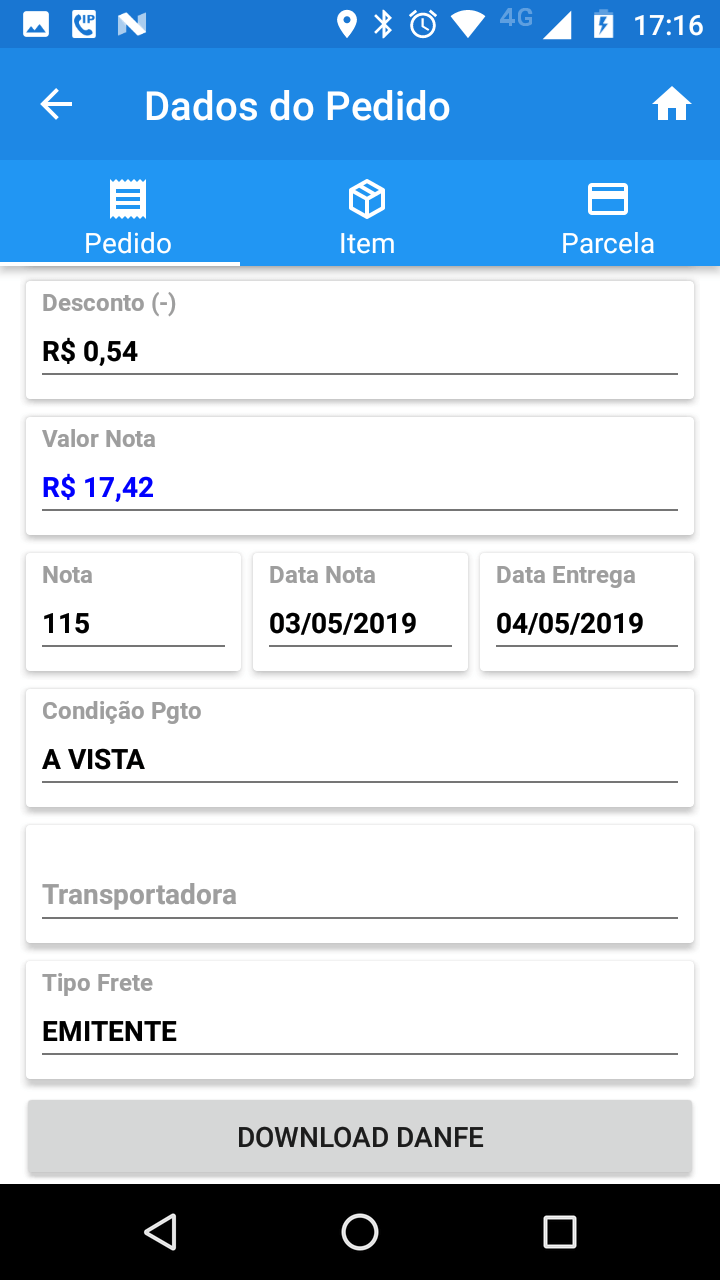720x1280 pixels.
Task: Change the Data Entrega date field
Action: coord(587,624)
